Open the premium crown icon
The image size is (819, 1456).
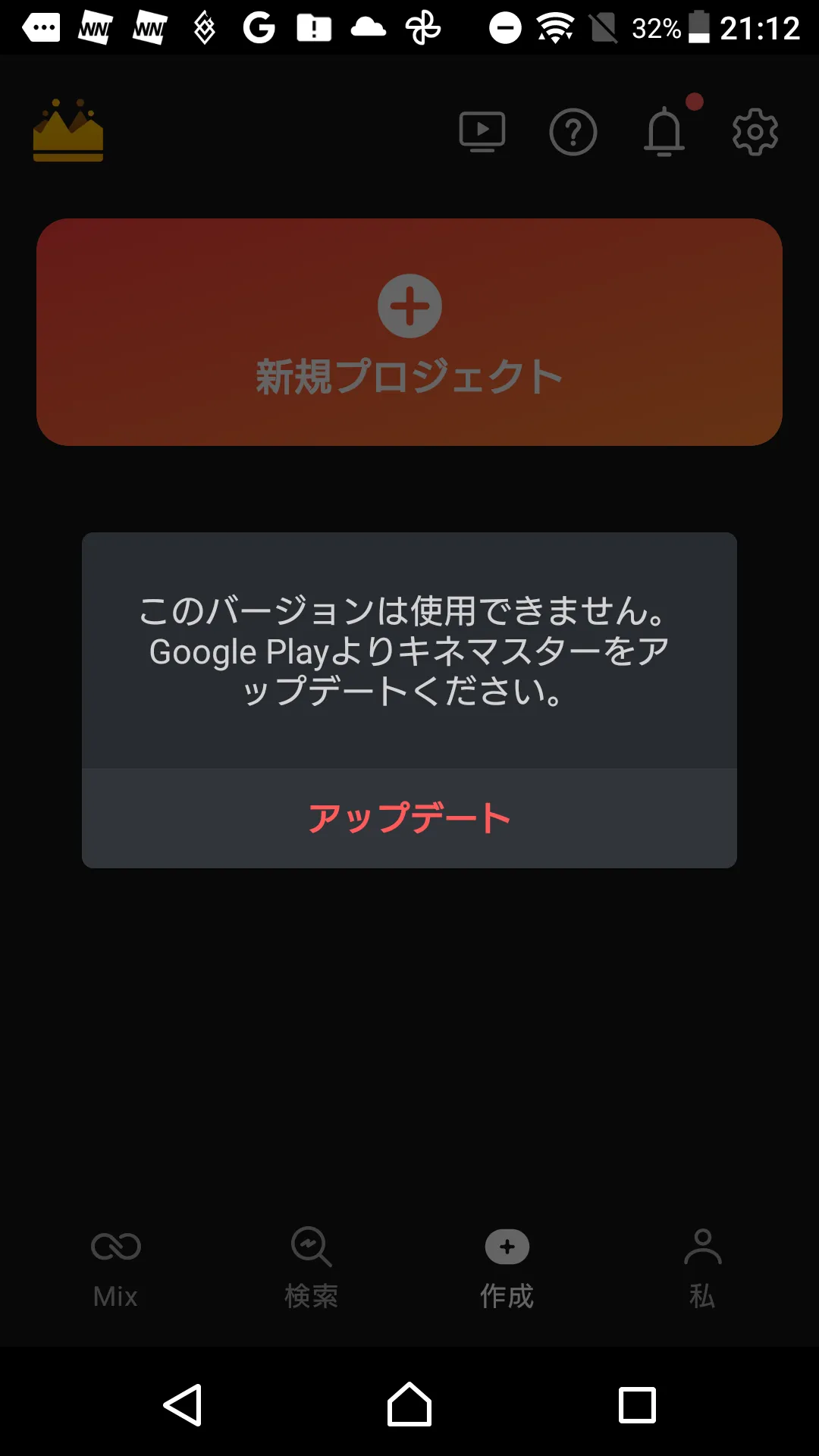click(x=68, y=130)
